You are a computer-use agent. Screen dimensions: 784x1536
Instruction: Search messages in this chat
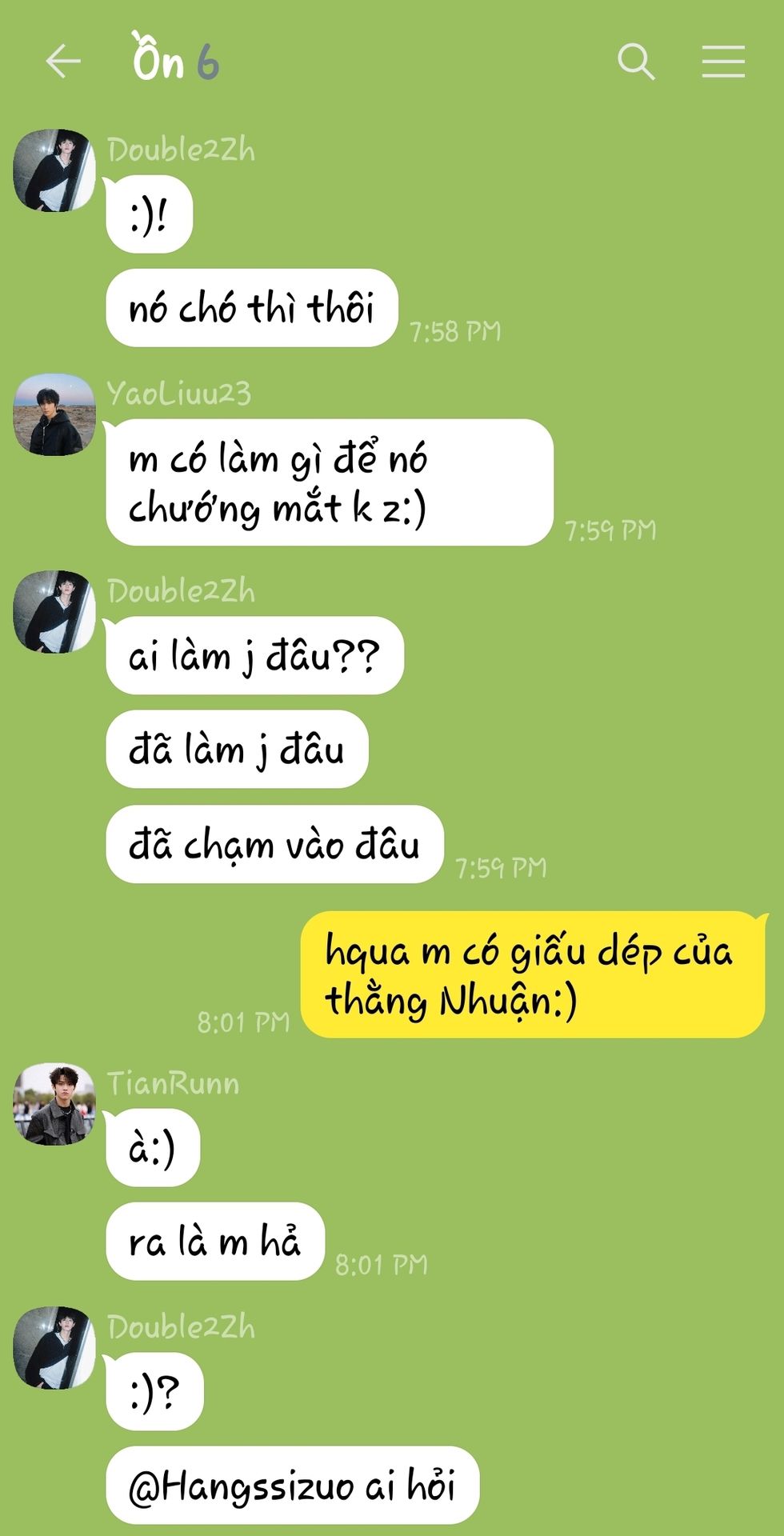pyautogui.click(x=636, y=62)
